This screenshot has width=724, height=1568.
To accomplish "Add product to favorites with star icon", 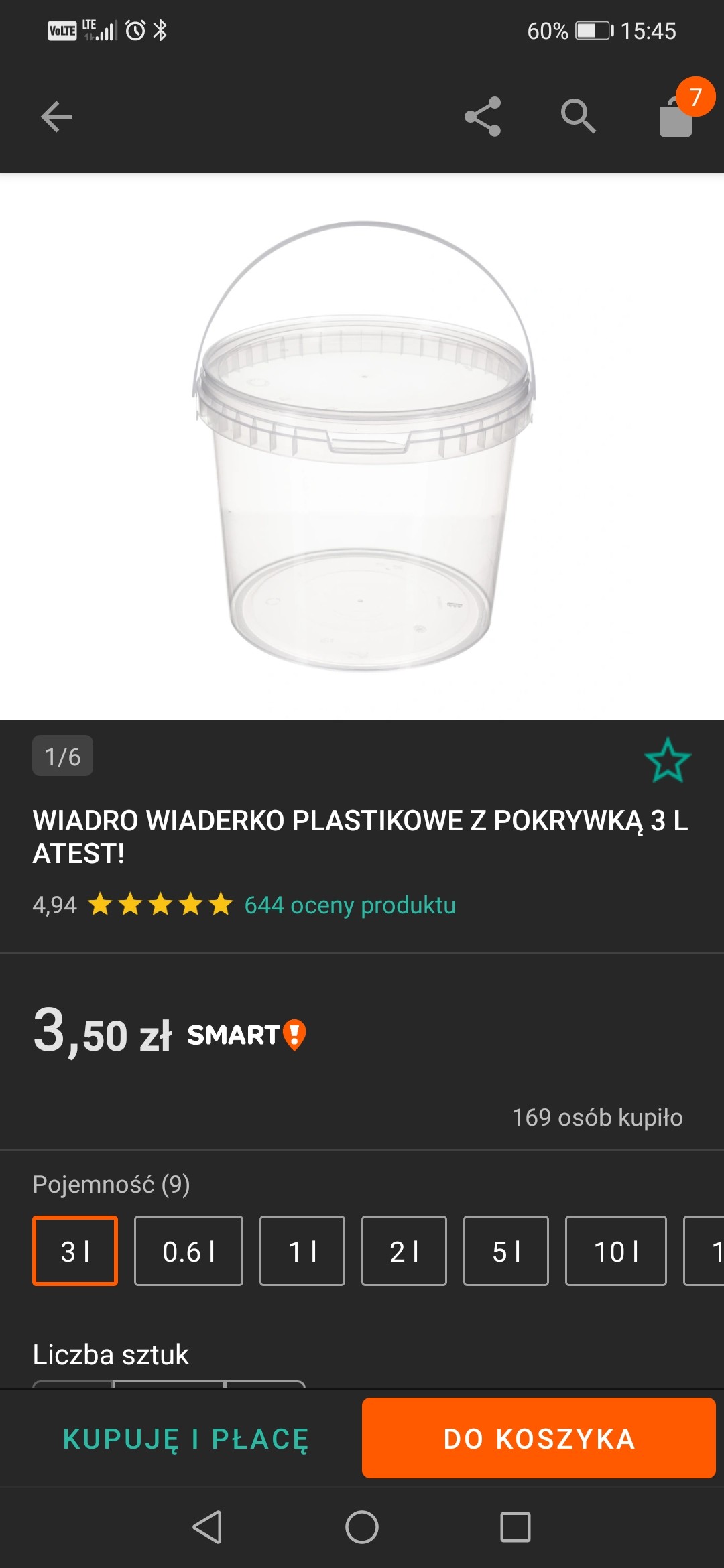I will point(667,761).
